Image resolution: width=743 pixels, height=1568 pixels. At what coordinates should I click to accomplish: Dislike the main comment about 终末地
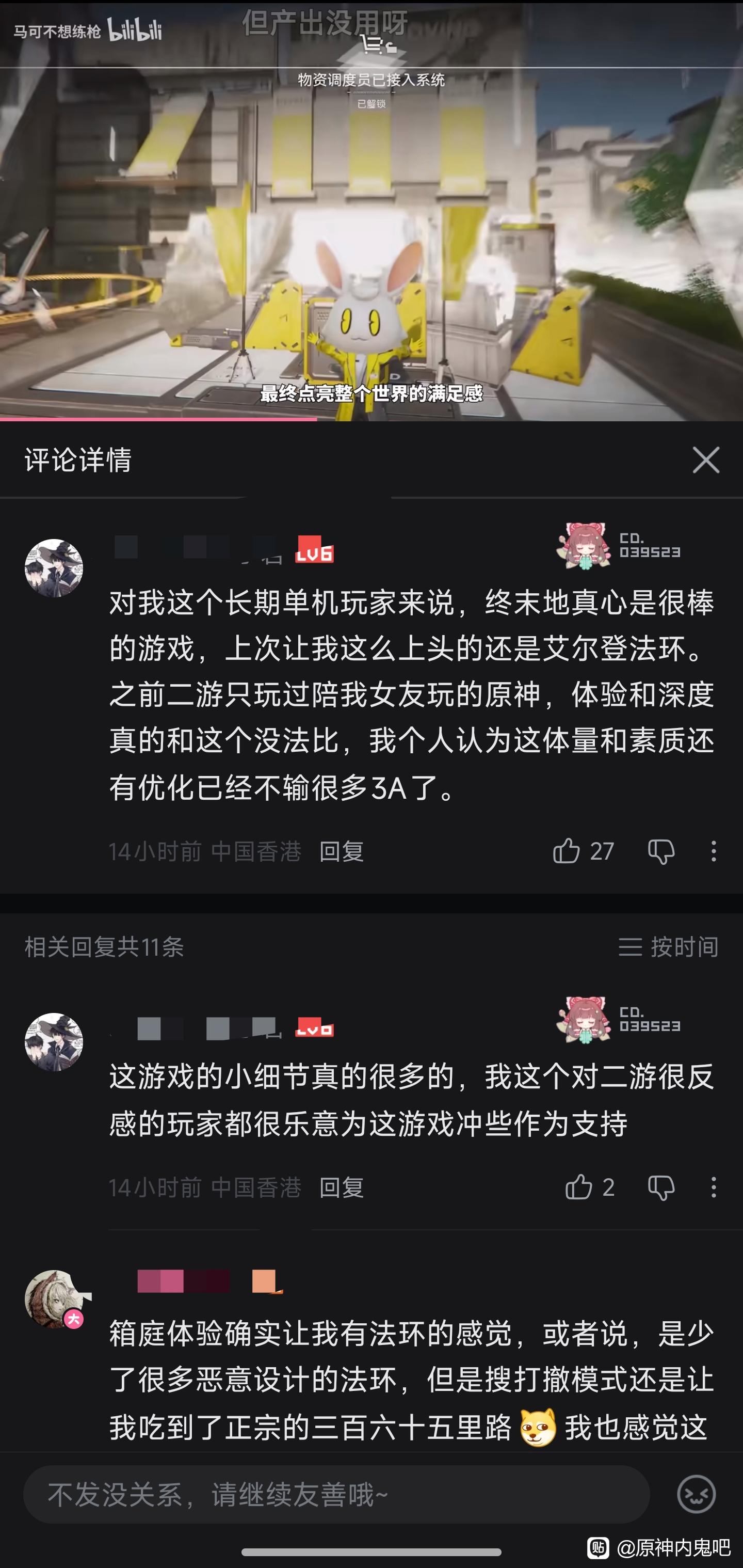pyautogui.click(x=661, y=851)
